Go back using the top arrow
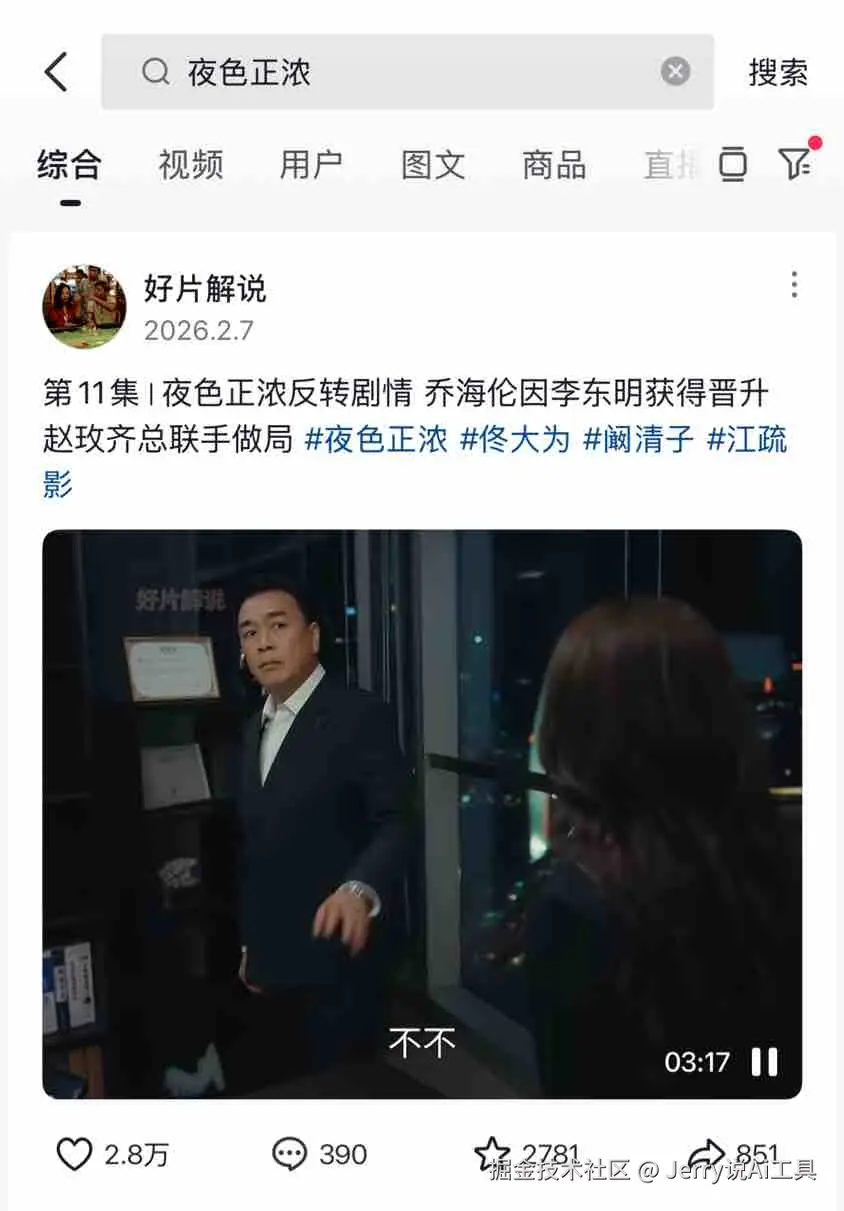 (x=56, y=72)
